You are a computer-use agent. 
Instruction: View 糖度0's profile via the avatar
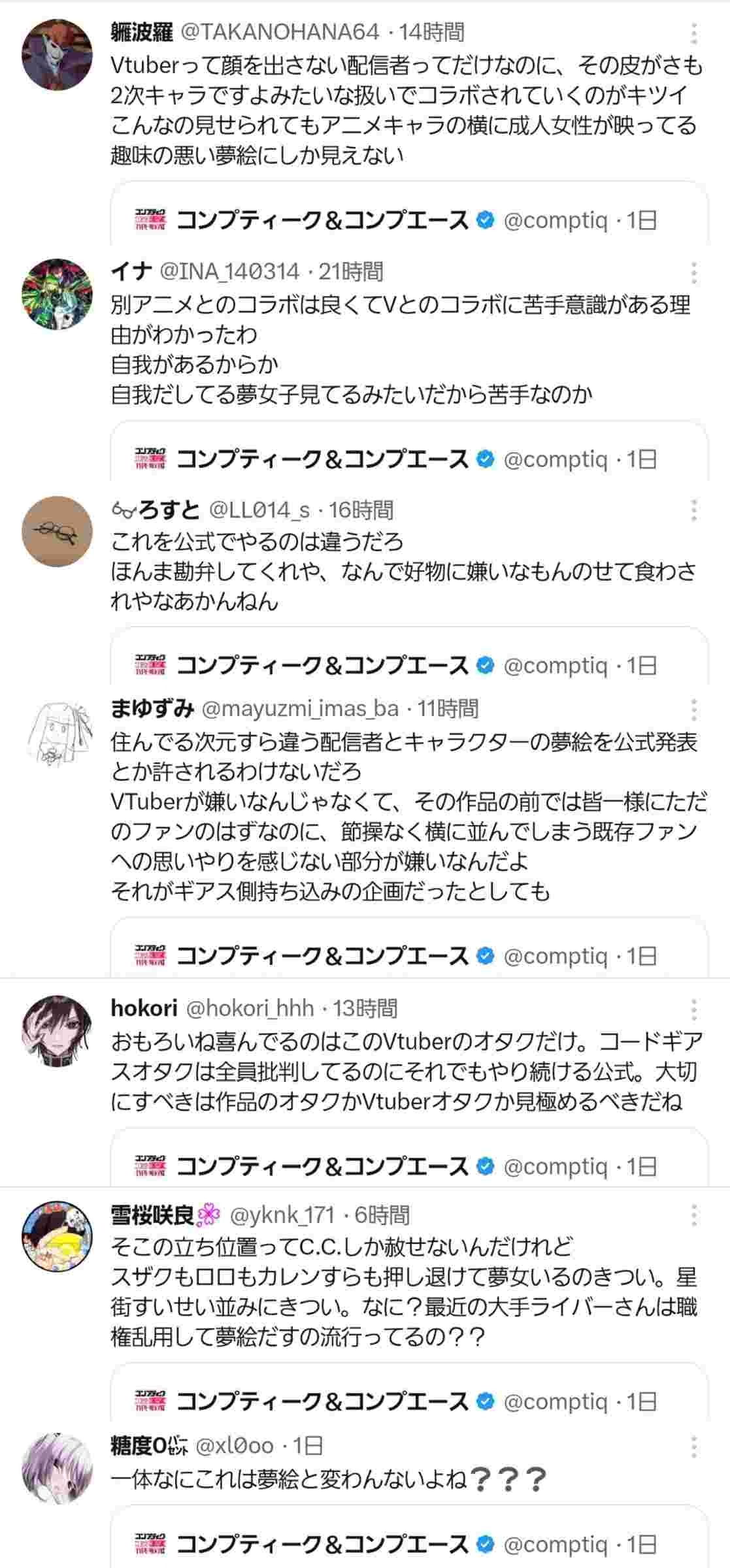(x=58, y=1468)
